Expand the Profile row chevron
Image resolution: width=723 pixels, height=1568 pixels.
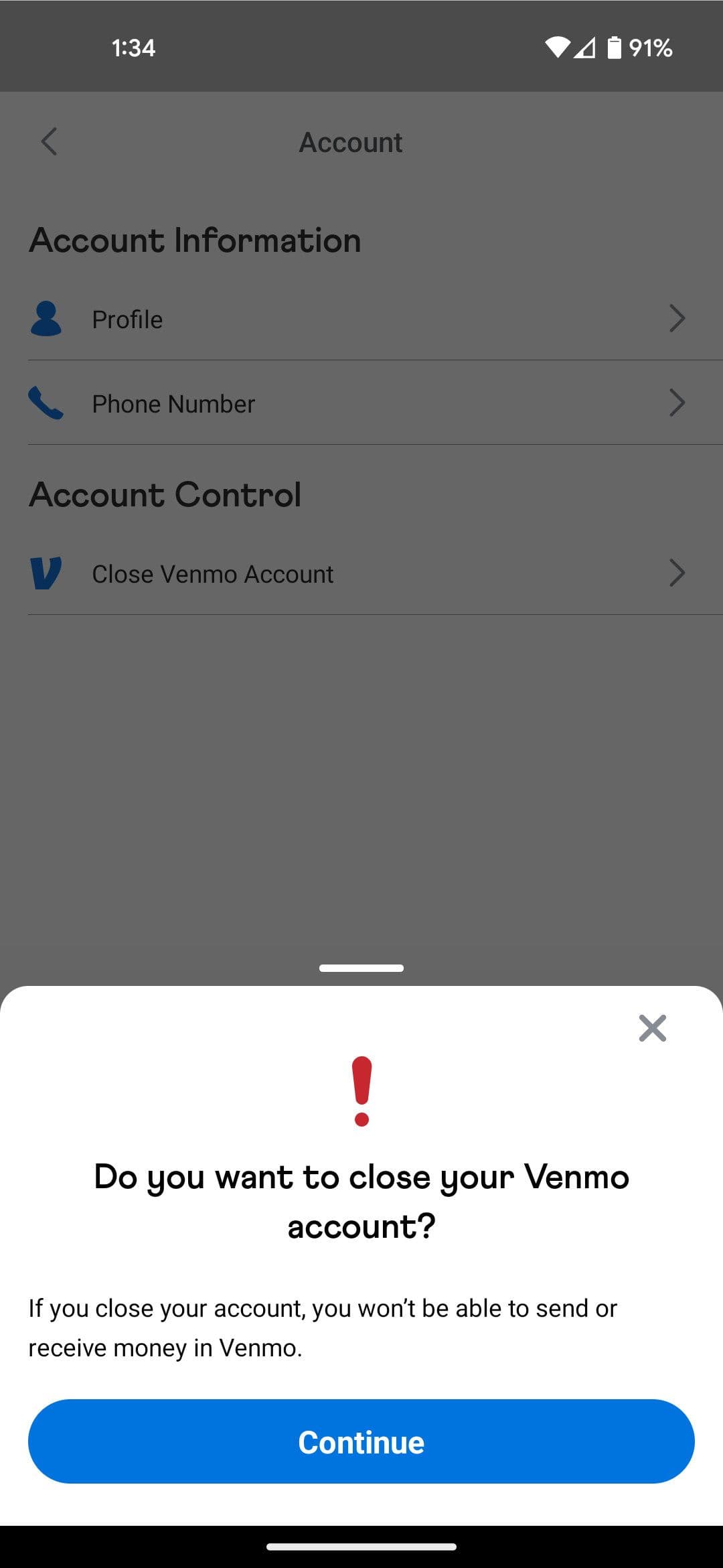677,319
